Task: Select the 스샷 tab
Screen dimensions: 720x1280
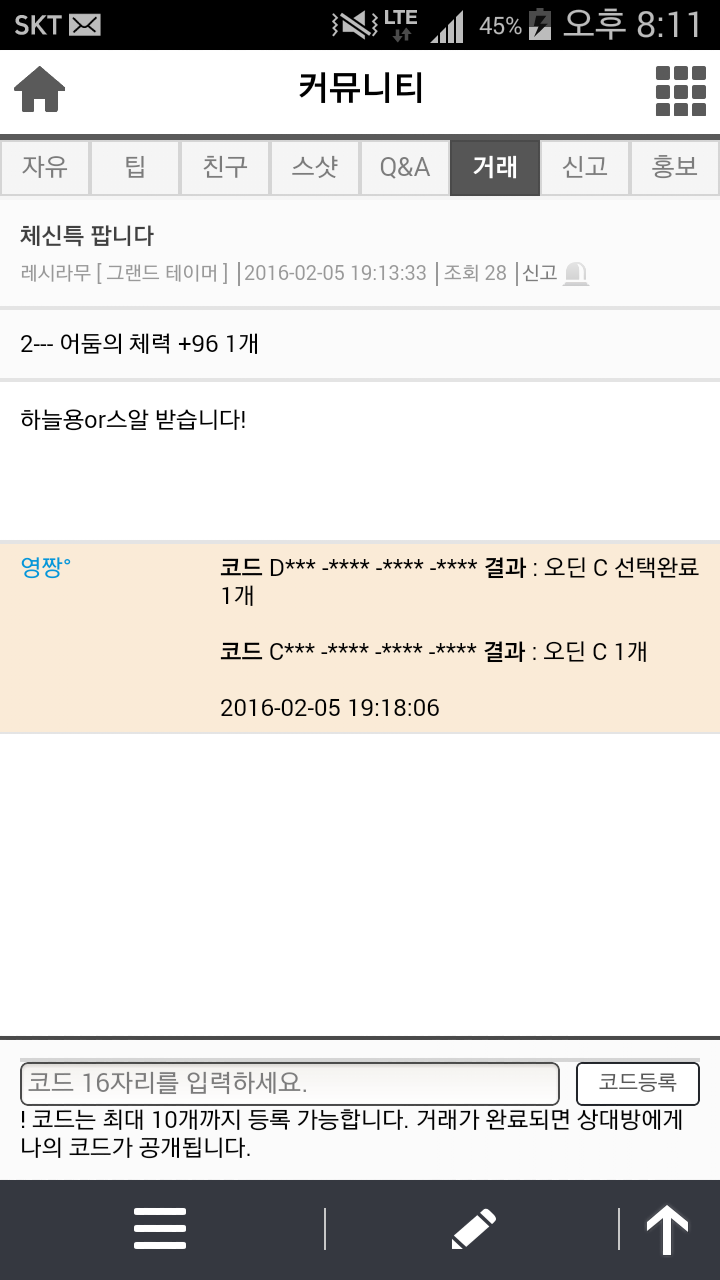Action: click(315, 167)
